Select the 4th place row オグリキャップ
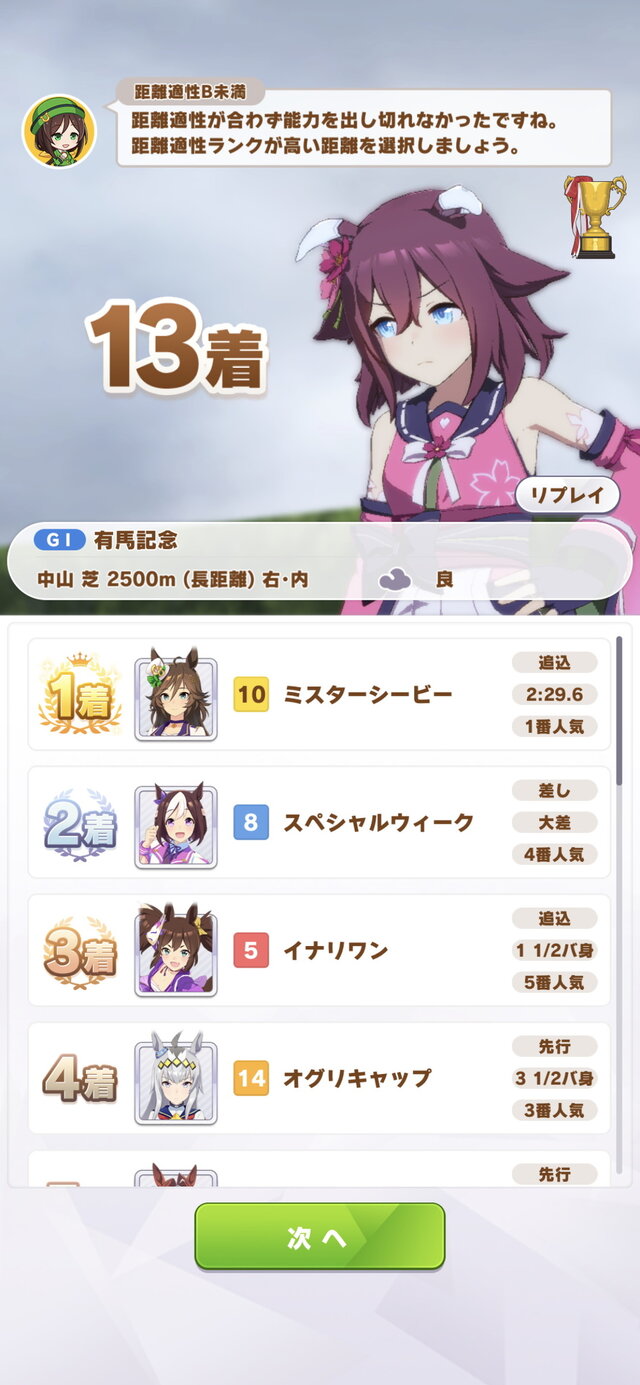 click(318, 1078)
